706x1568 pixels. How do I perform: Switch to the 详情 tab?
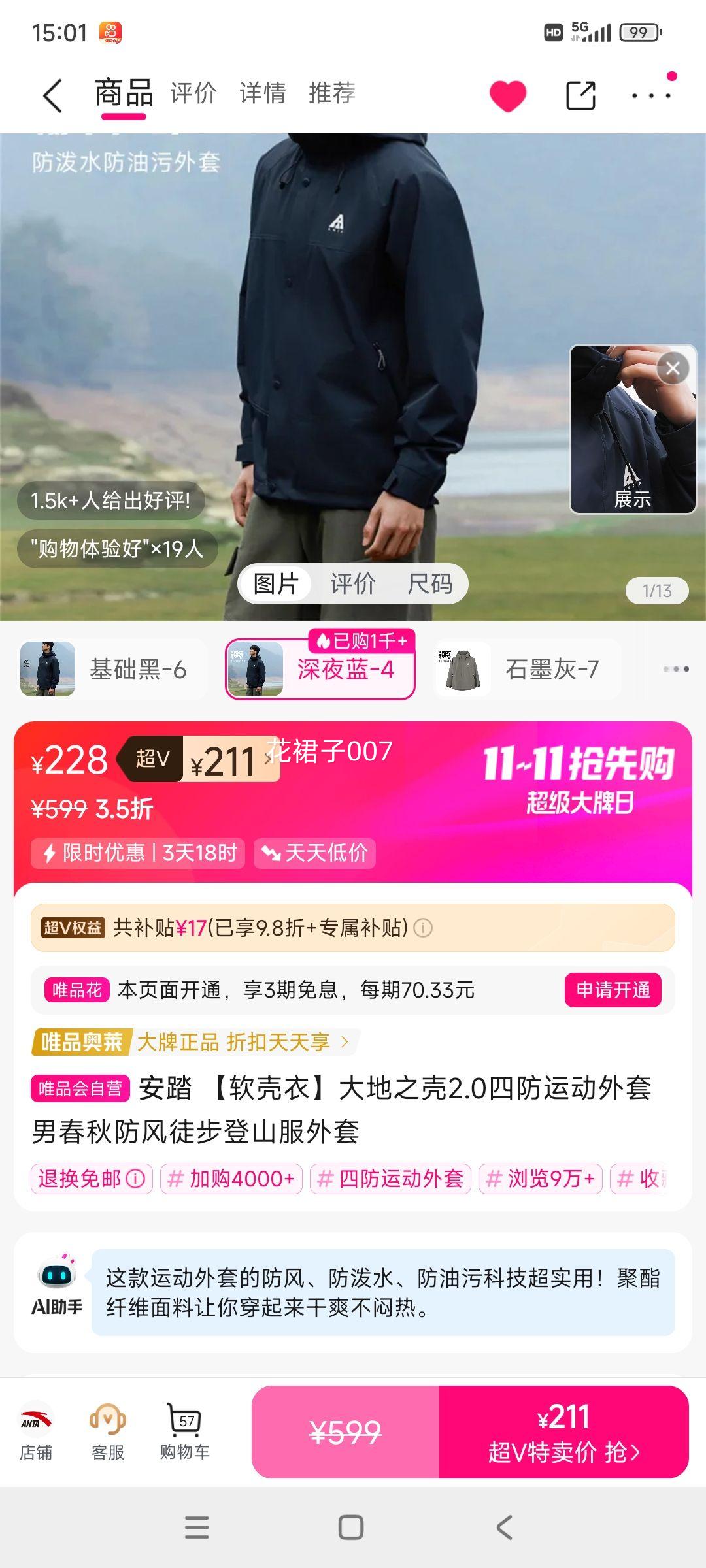coord(262,93)
